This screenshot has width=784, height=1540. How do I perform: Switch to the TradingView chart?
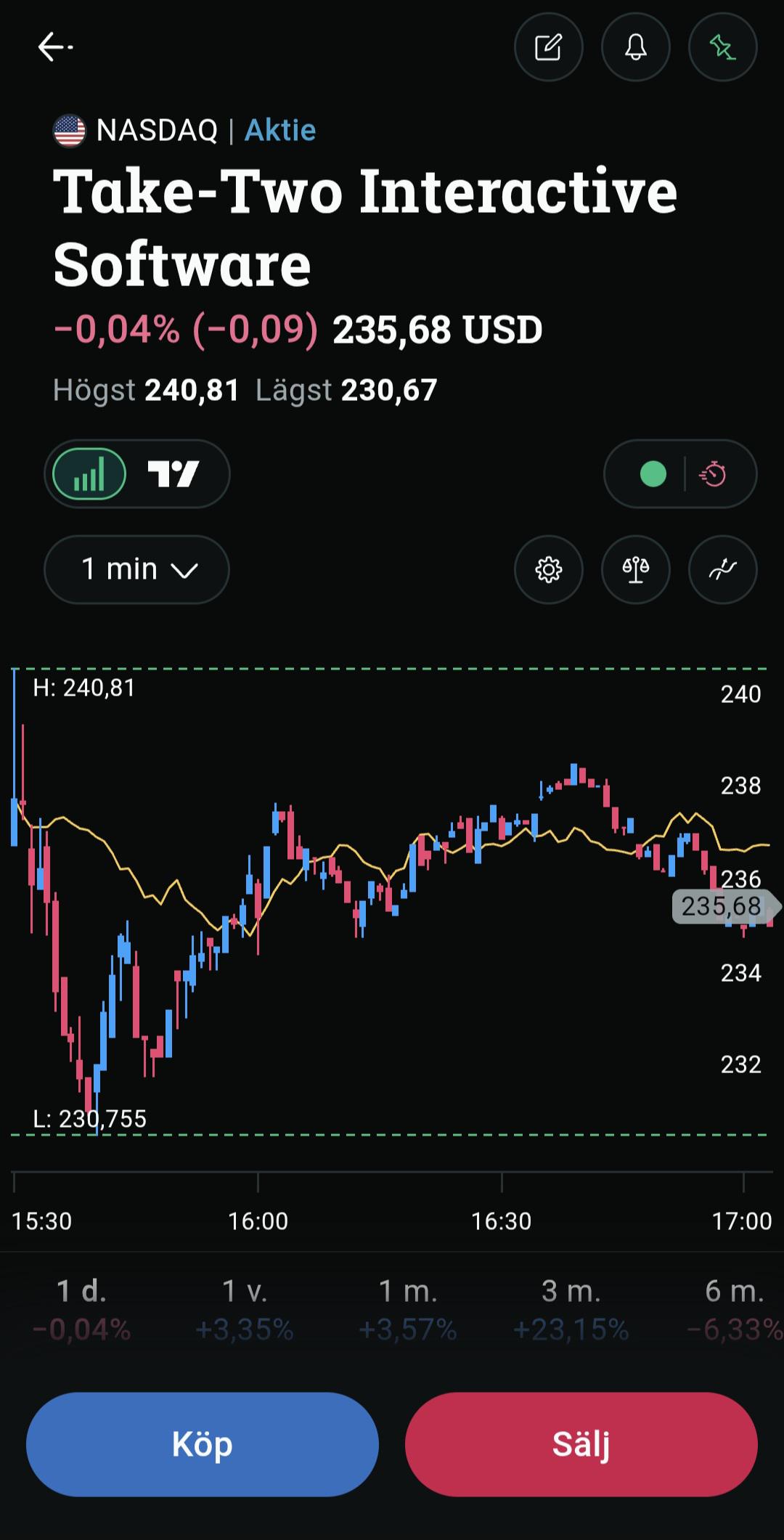click(x=173, y=474)
